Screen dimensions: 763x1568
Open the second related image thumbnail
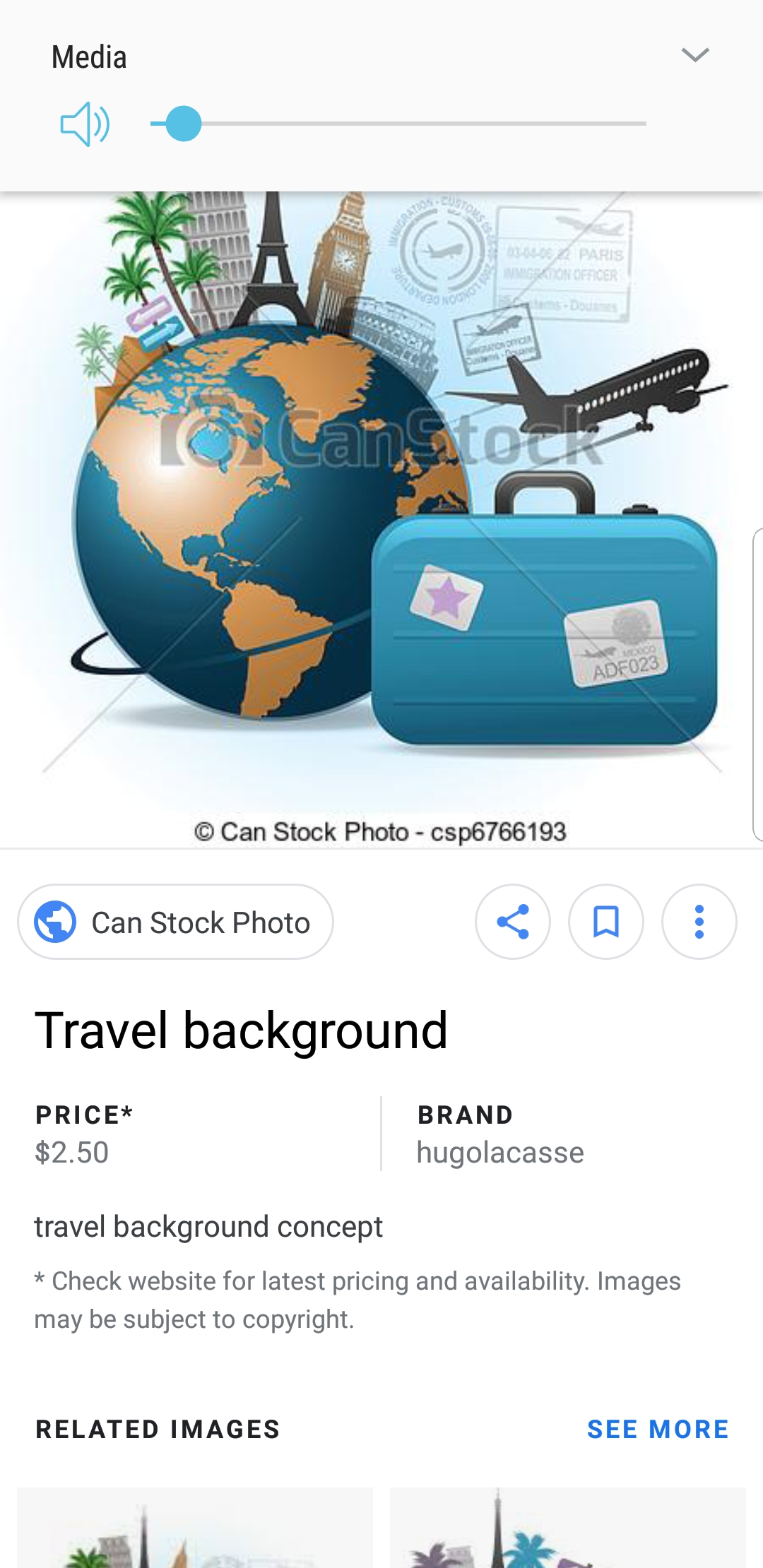[568, 1529]
